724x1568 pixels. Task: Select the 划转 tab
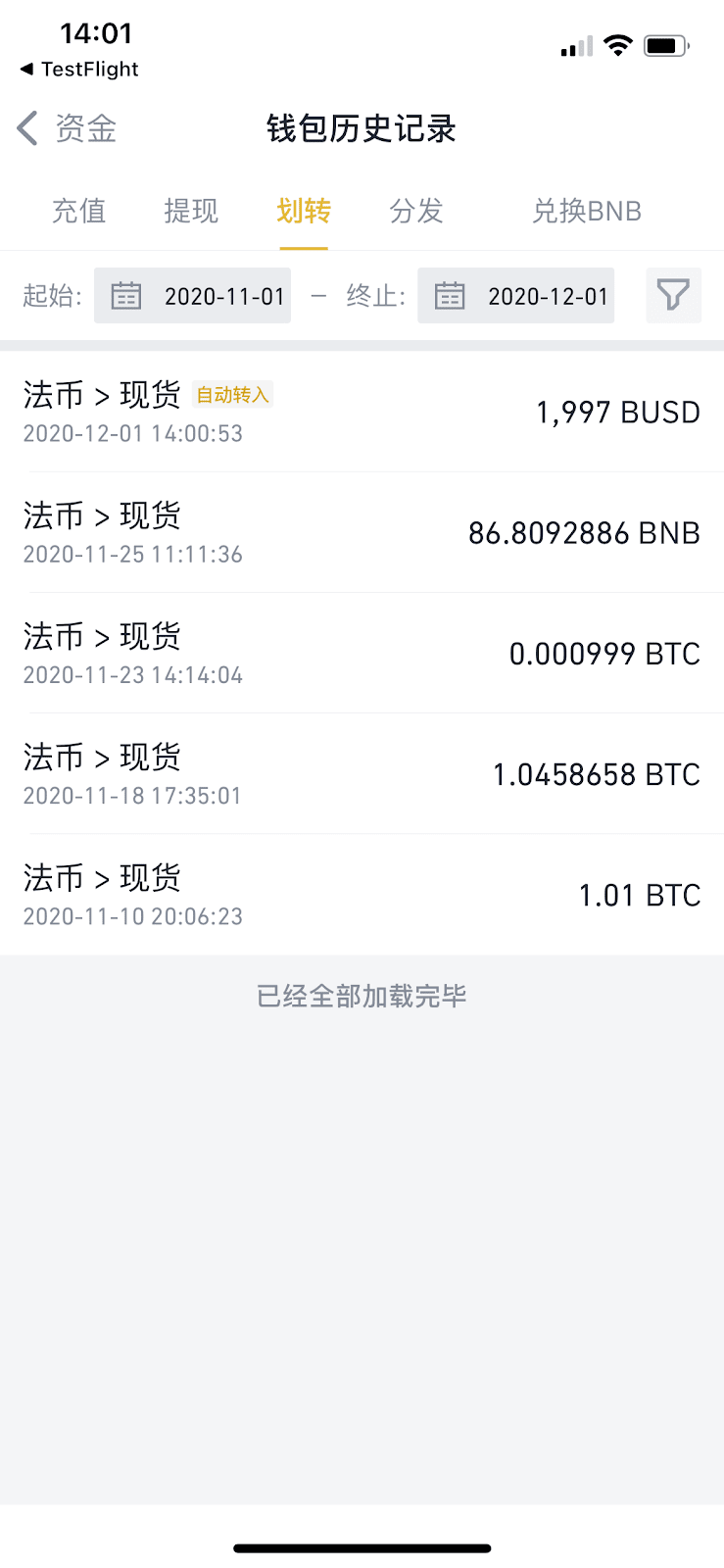pos(304,211)
